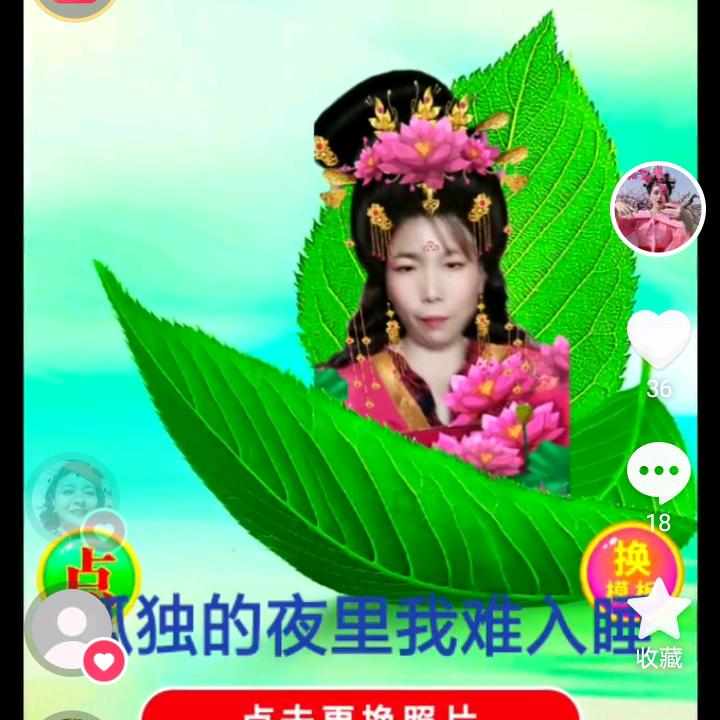Like this video with the heart icon
Screen dimensions: 720x720
click(x=659, y=339)
